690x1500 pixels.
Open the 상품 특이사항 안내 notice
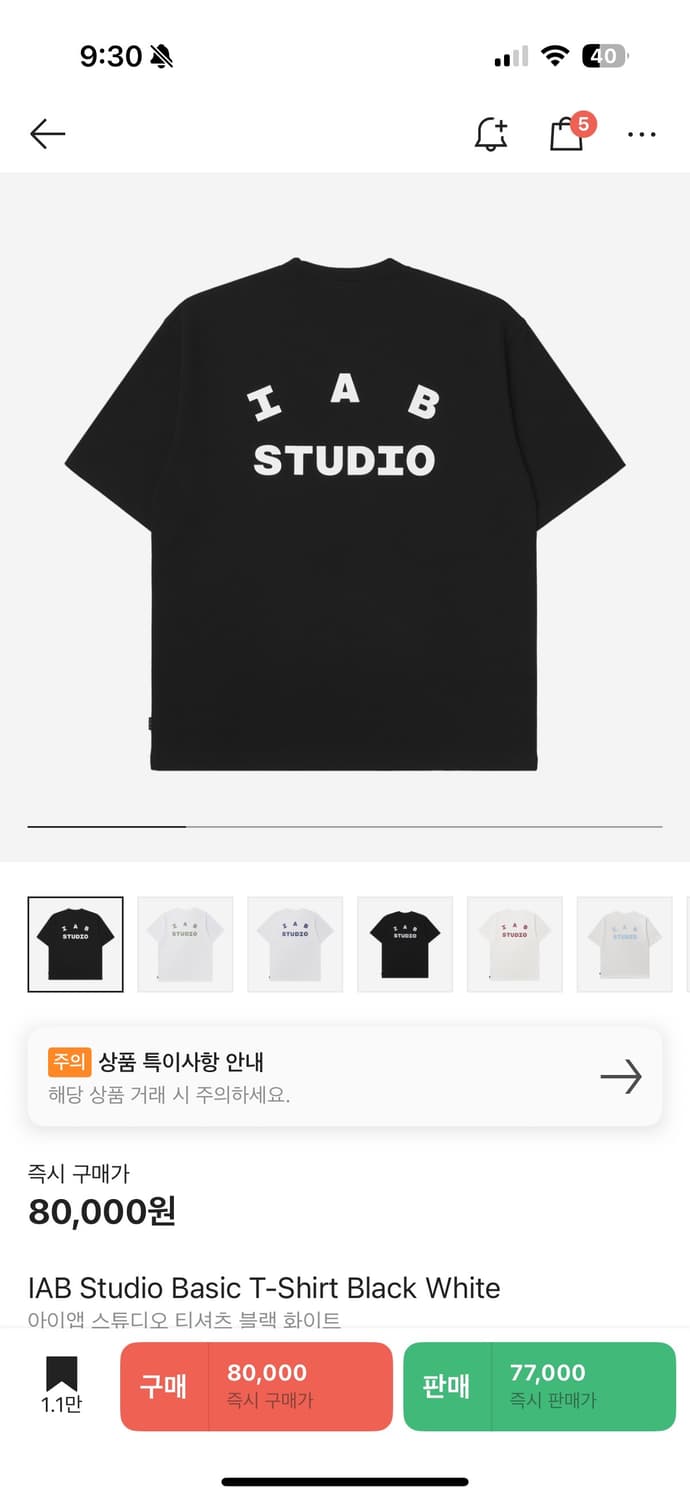click(x=345, y=1077)
